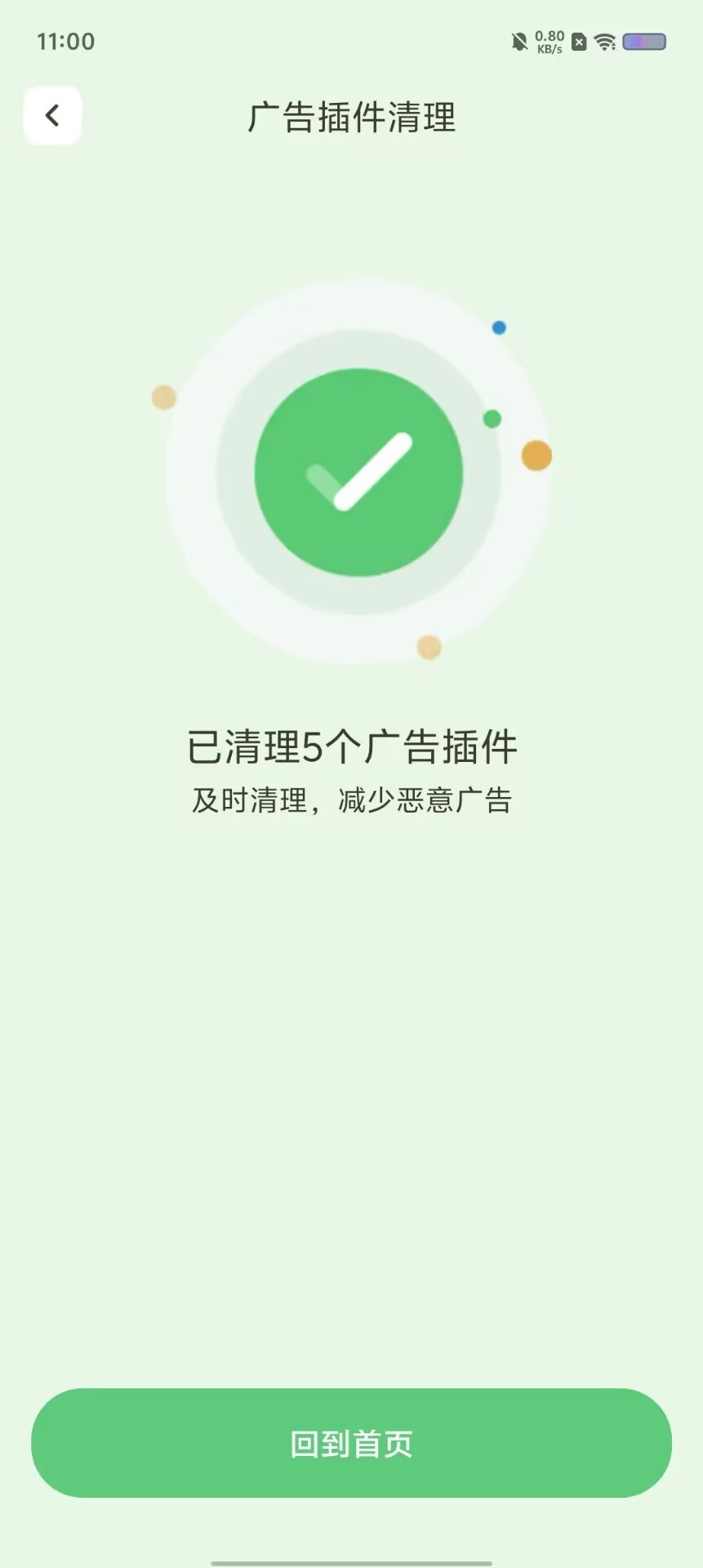The width and height of the screenshot is (703, 1568).
Task: Click the yellow dot near the top left
Action: point(163,396)
